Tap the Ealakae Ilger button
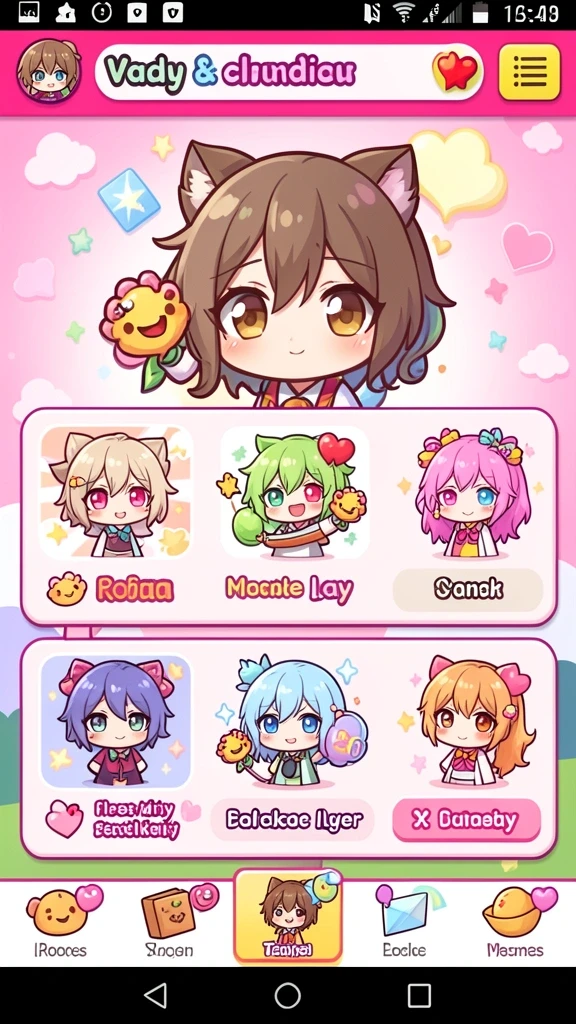This screenshot has width=576, height=1024. (293, 819)
